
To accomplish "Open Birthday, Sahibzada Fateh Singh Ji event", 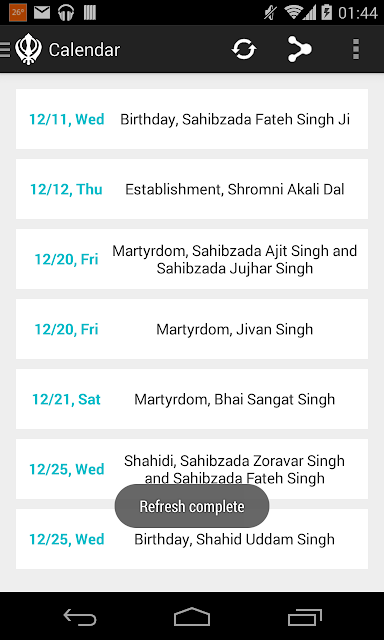I will pos(192,119).
